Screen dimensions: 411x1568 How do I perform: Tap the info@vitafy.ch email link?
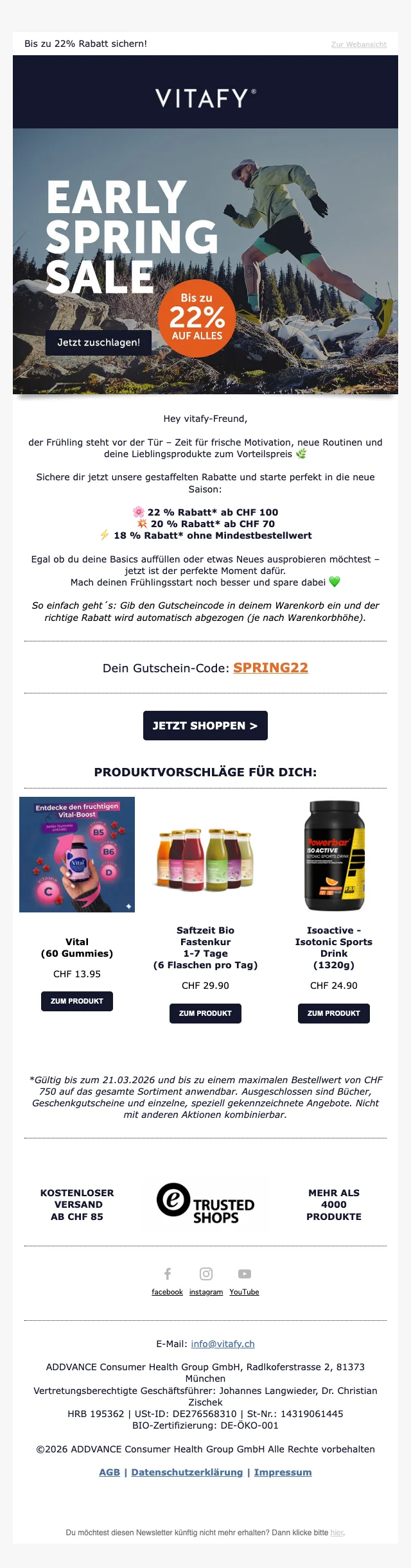point(223,1344)
